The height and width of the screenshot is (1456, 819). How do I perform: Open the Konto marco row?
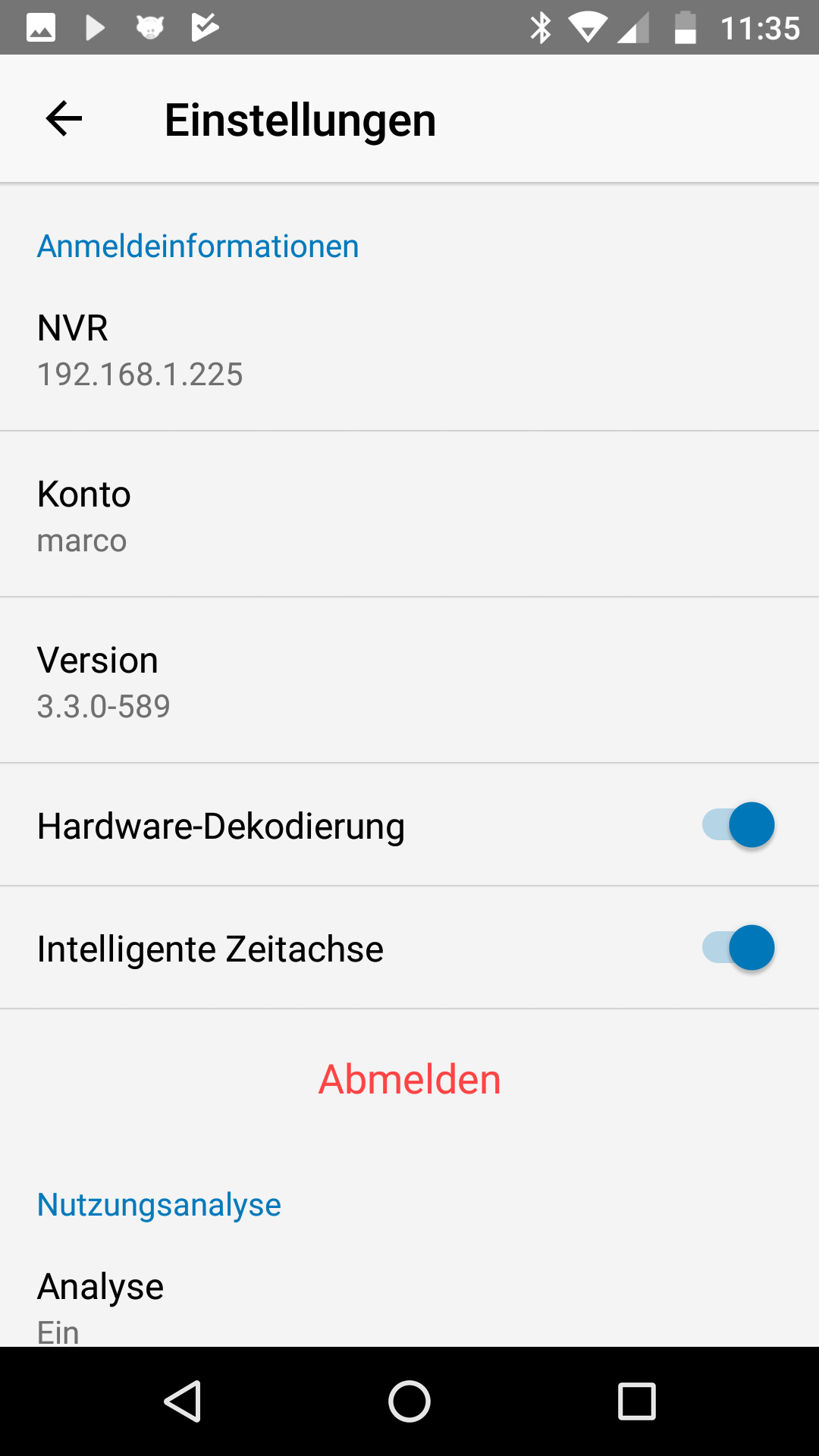(409, 516)
